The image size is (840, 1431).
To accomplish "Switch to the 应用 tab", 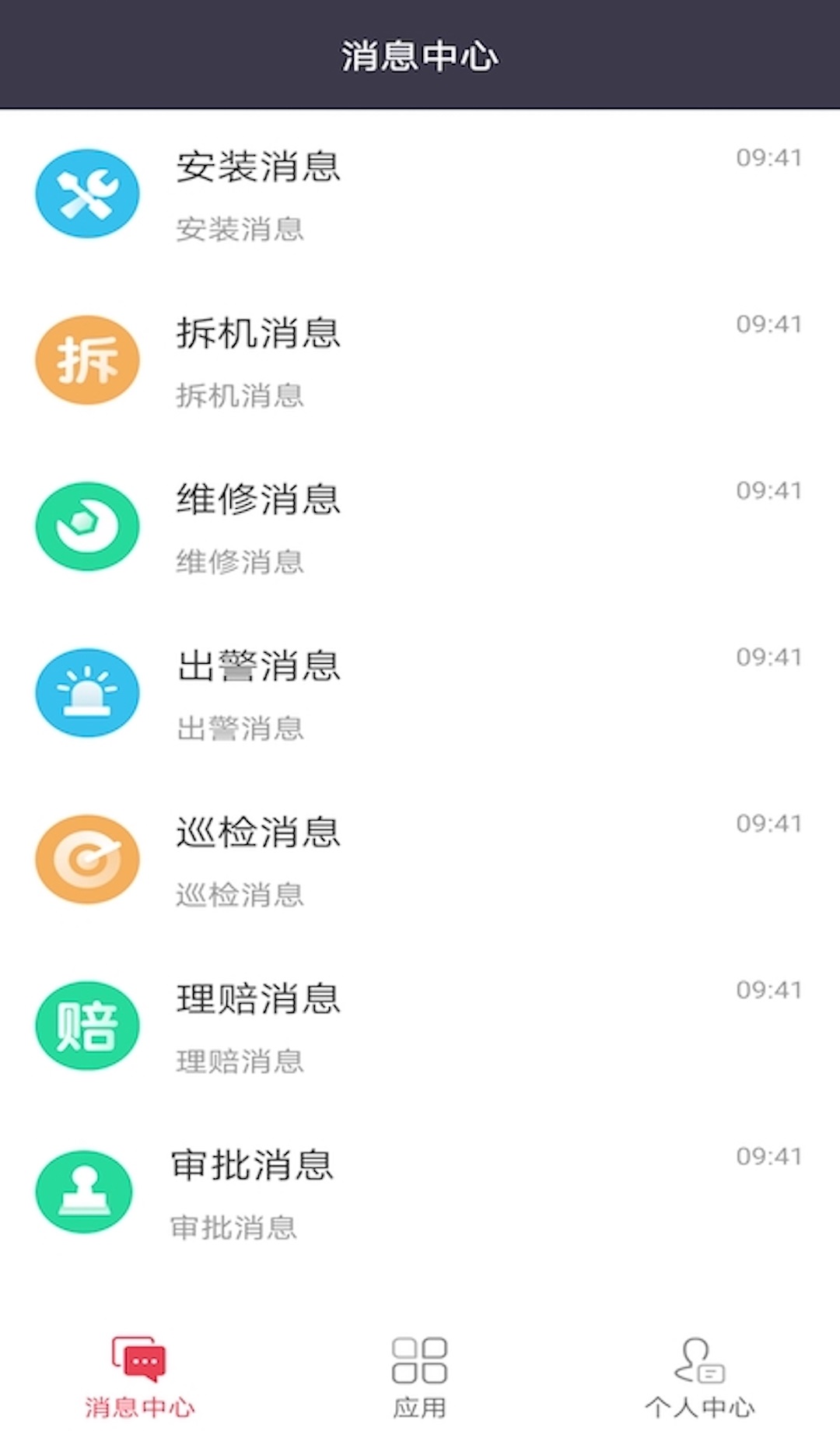I will 419,1385.
